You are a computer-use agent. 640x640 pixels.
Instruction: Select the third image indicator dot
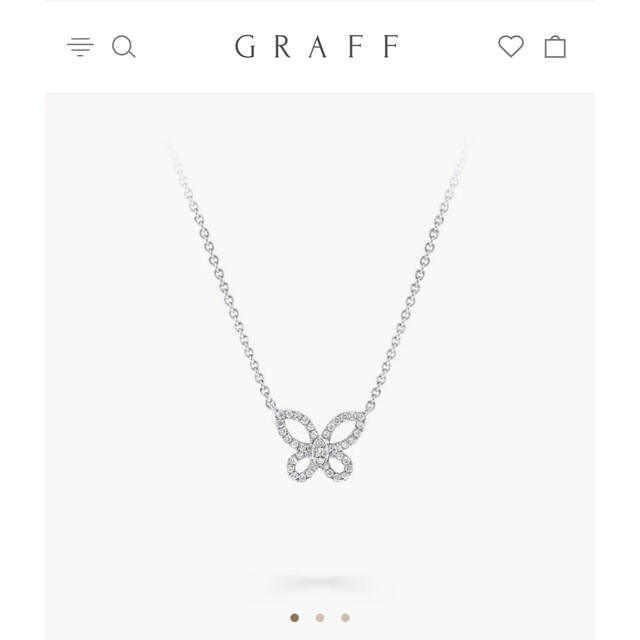[346, 618]
